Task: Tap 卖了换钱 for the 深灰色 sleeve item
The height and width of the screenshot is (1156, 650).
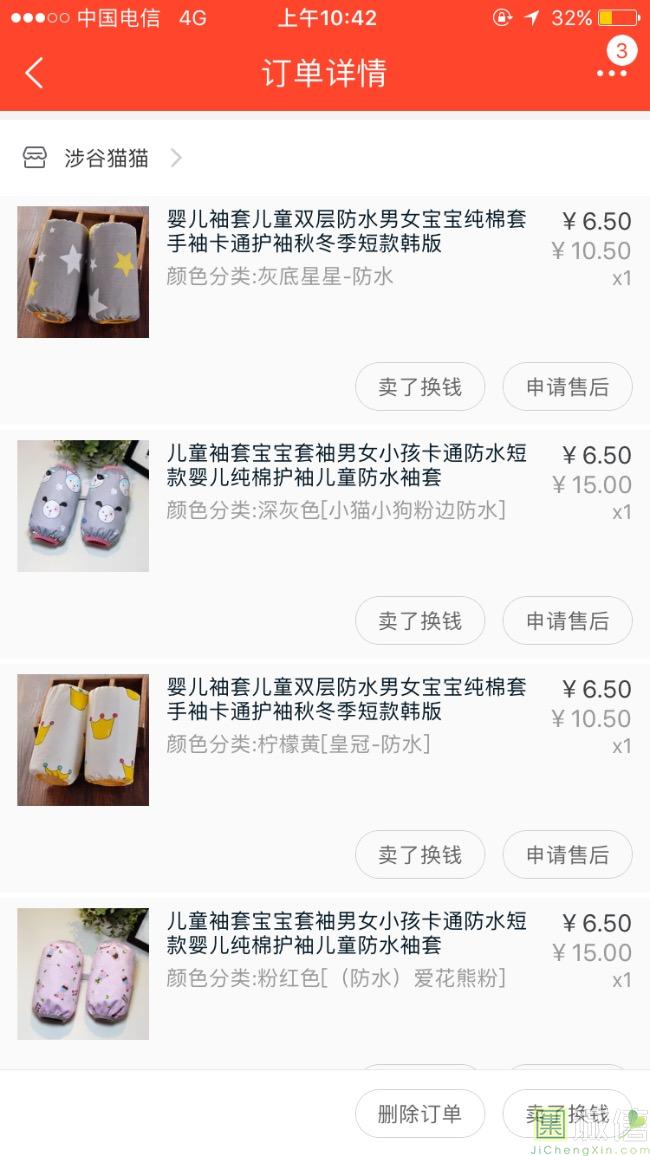Action: (x=420, y=621)
